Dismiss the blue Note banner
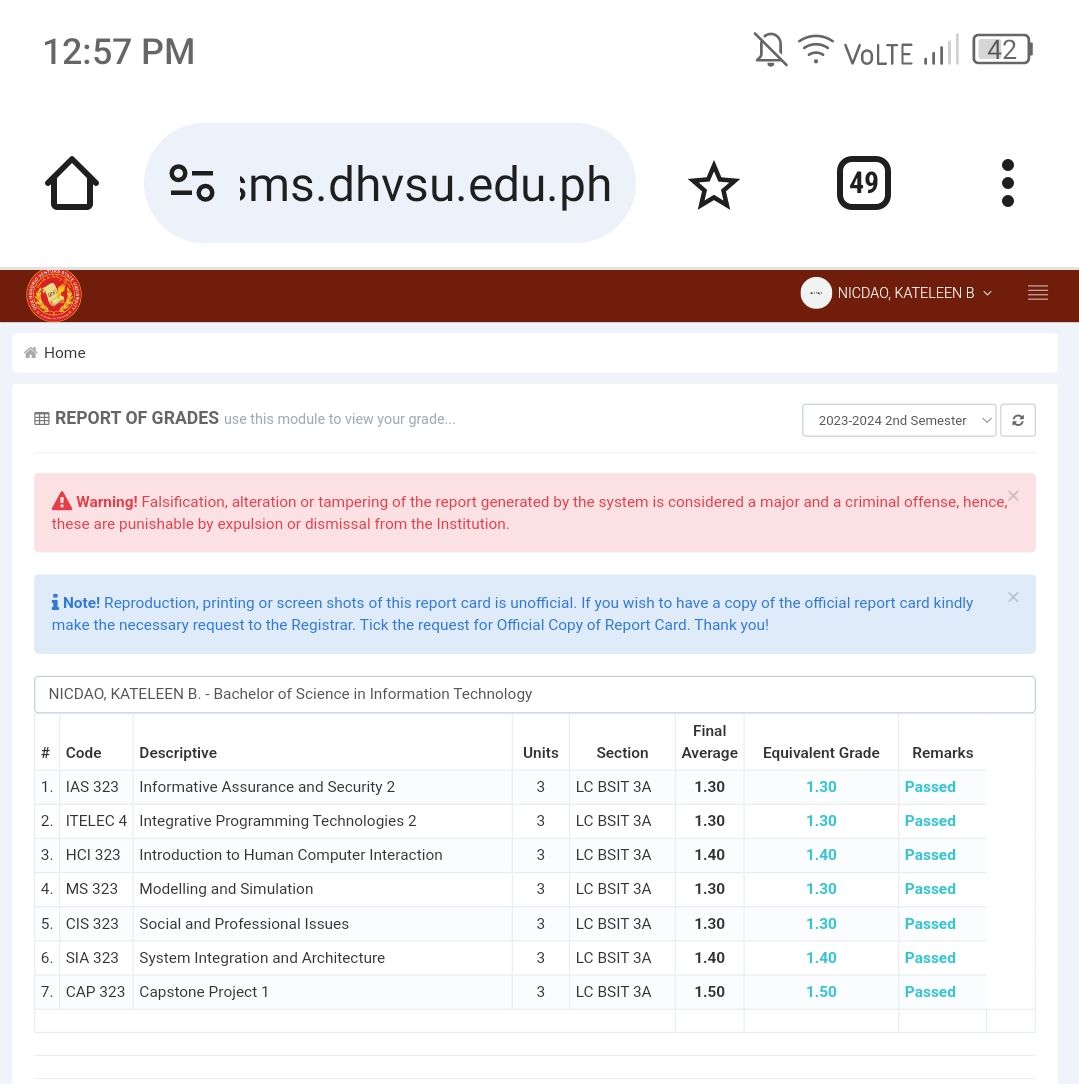 pos(1013,597)
